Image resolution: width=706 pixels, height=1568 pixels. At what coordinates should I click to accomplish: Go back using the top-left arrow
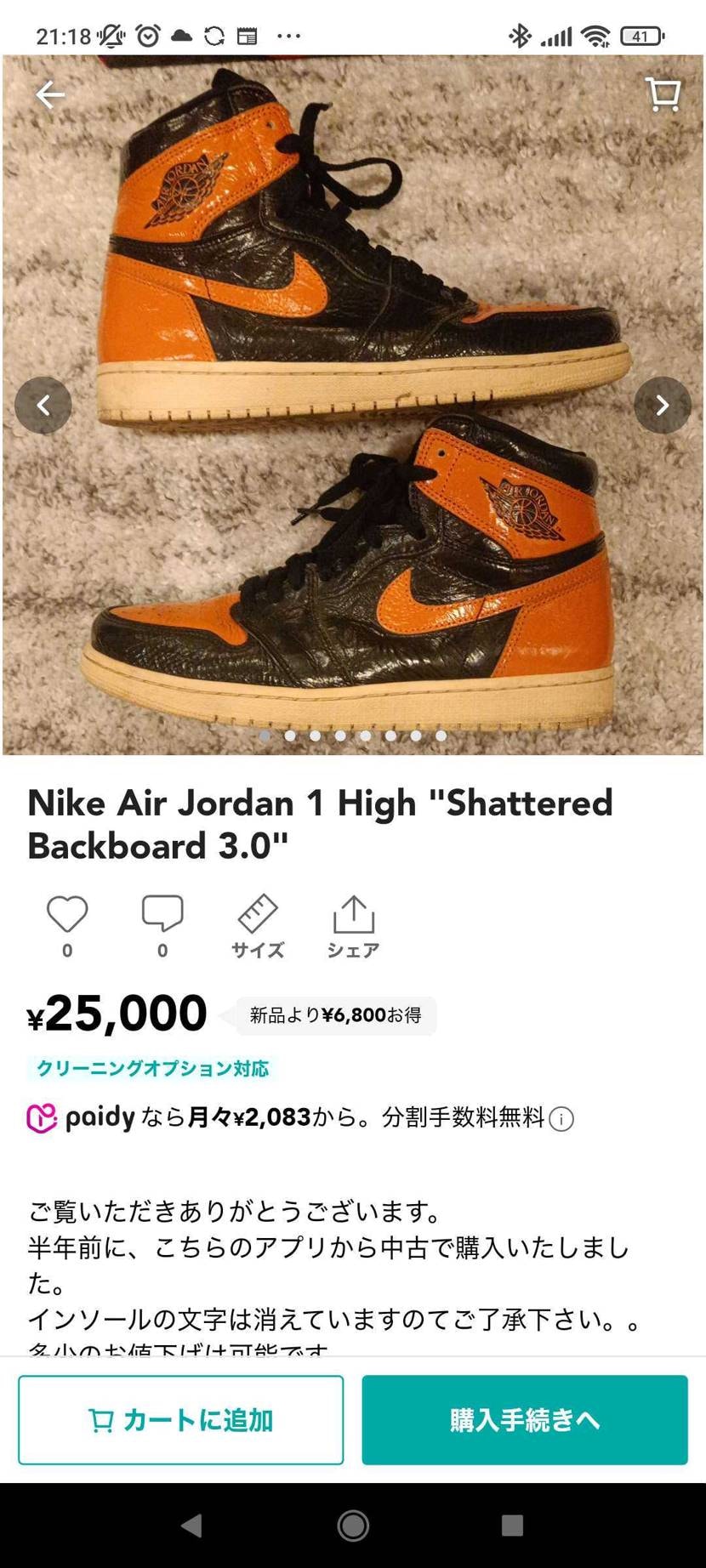click(x=50, y=94)
